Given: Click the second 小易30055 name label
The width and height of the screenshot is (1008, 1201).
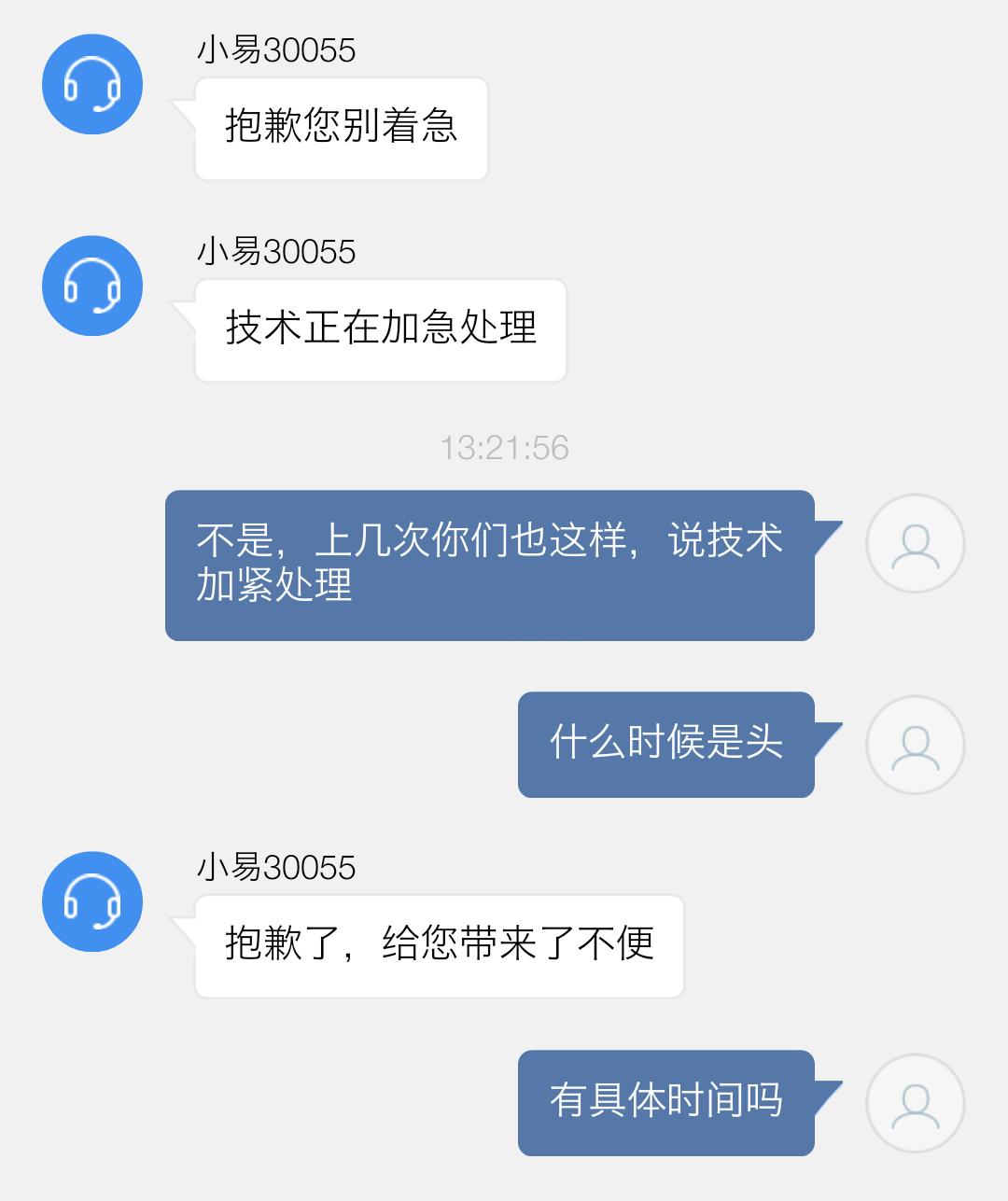Looking at the screenshot, I should pyautogui.click(x=275, y=252).
